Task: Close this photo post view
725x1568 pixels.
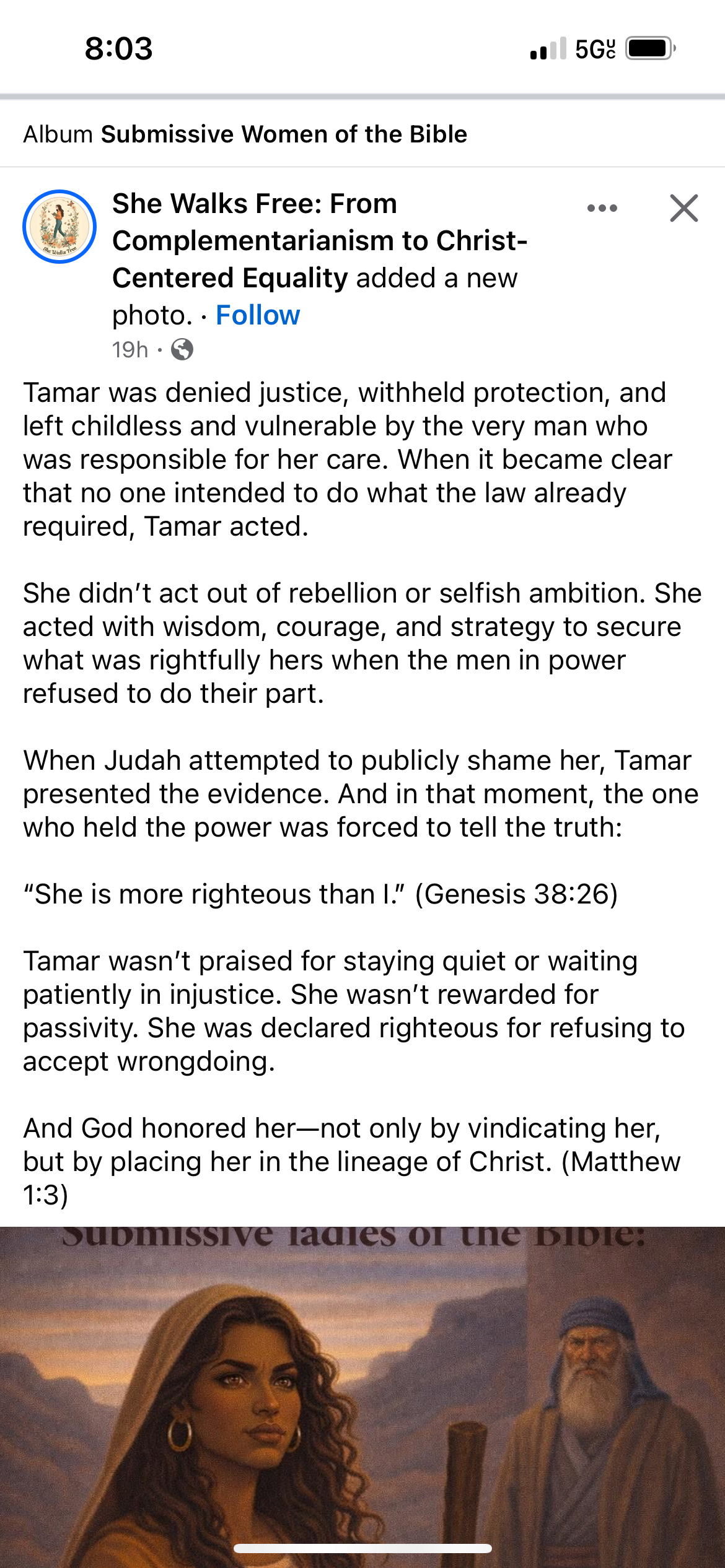Action: 683,208
